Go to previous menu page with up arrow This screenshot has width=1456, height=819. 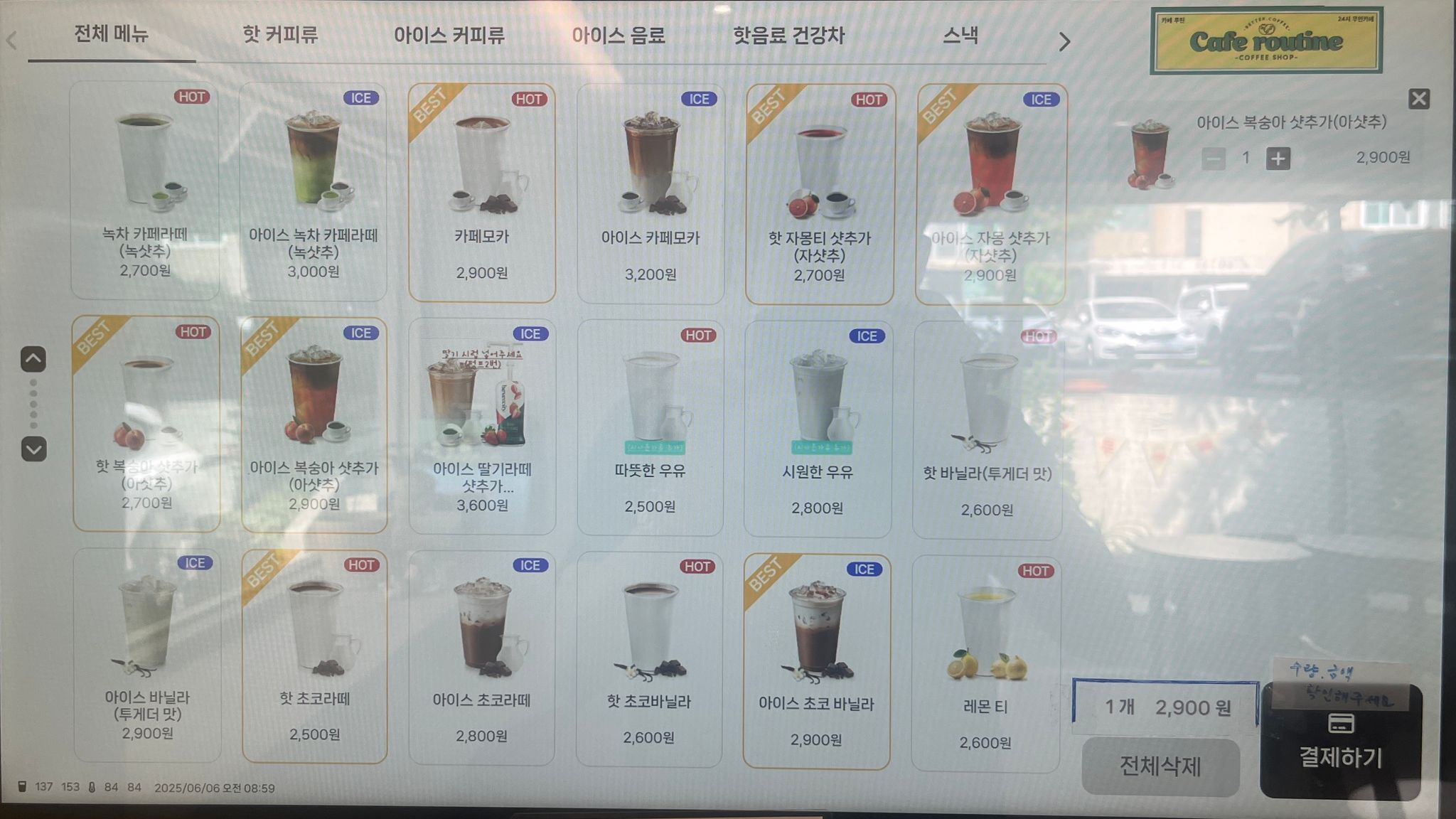[33, 360]
